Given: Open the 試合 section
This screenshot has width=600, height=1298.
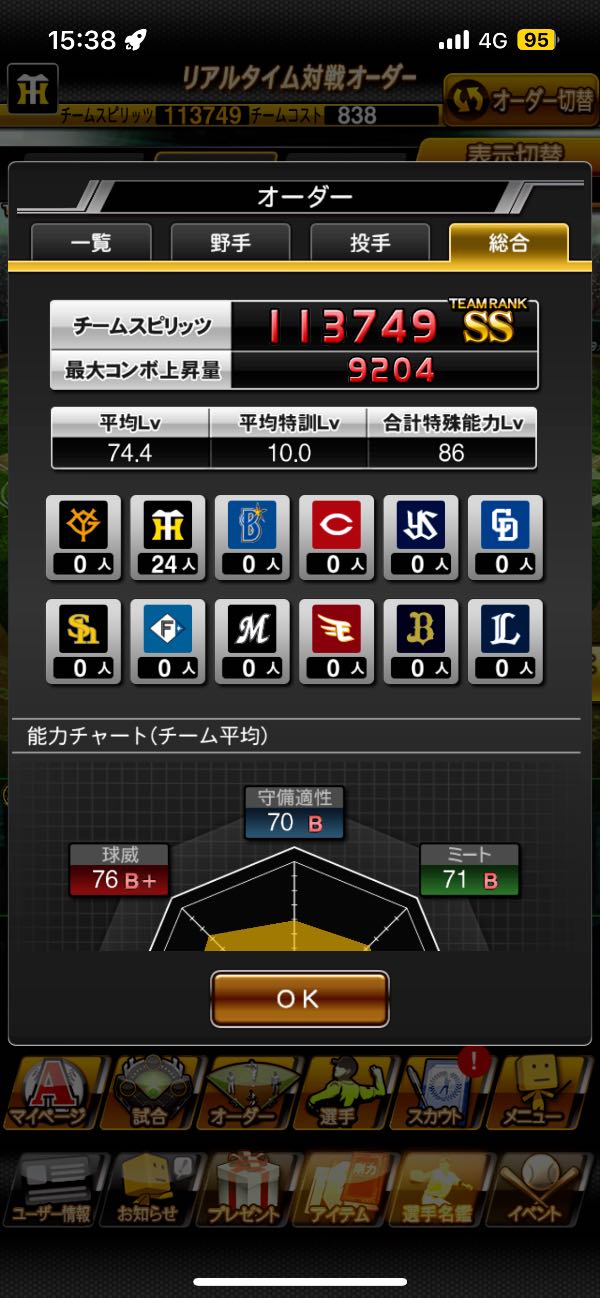Looking at the screenshot, I should (148, 1092).
